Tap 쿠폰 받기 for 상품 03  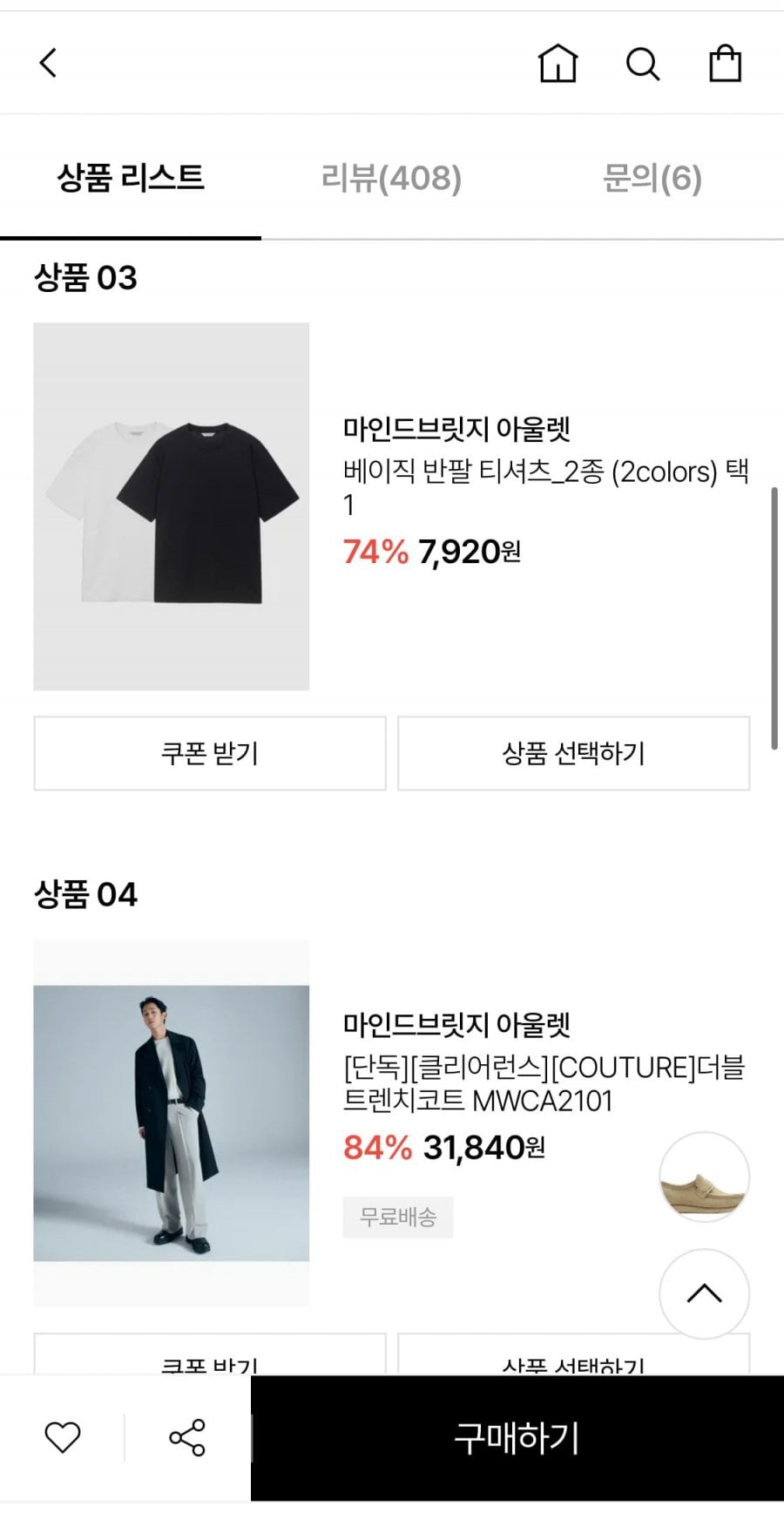point(210,754)
